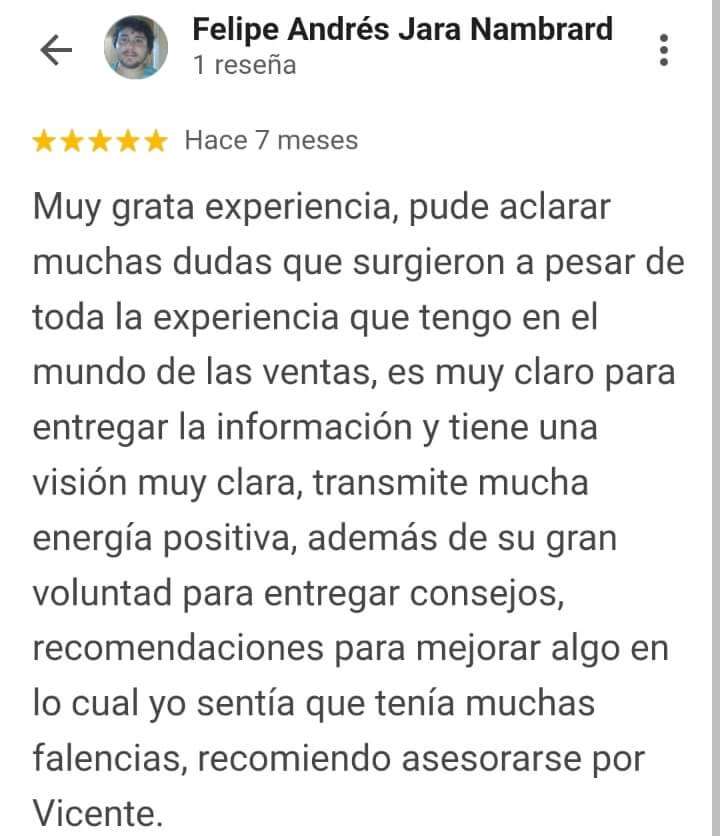Open Felipe Andrés Jara Nambrard's profile photo
Screen dimensions: 720x836
[x=136, y=48]
